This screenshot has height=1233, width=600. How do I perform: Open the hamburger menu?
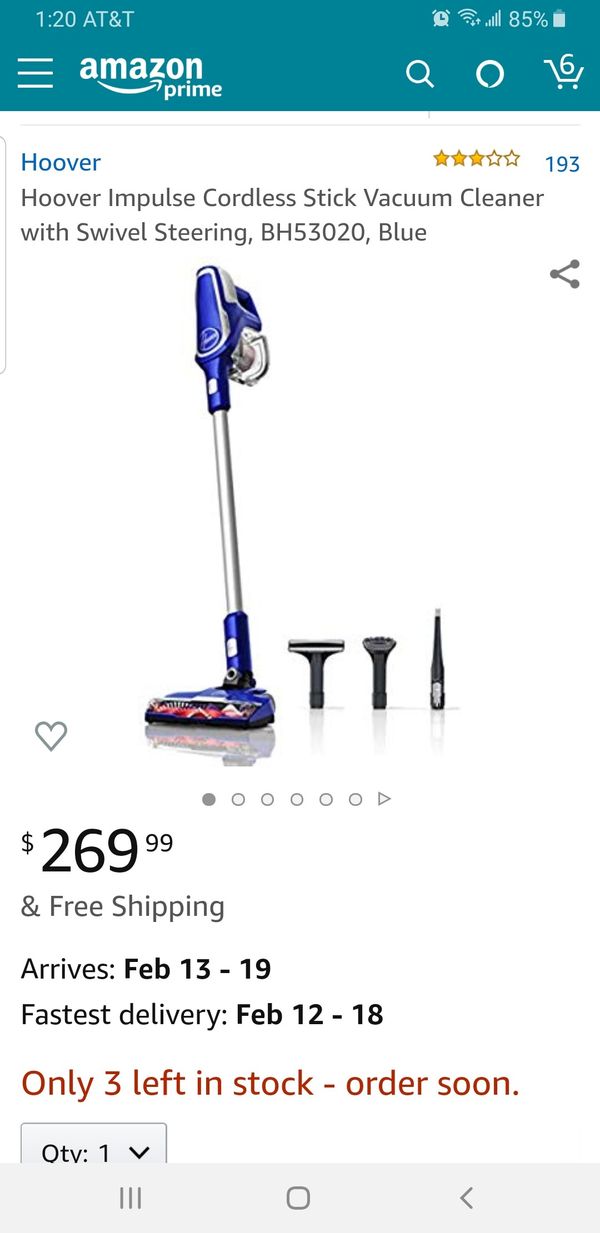[x=35, y=73]
